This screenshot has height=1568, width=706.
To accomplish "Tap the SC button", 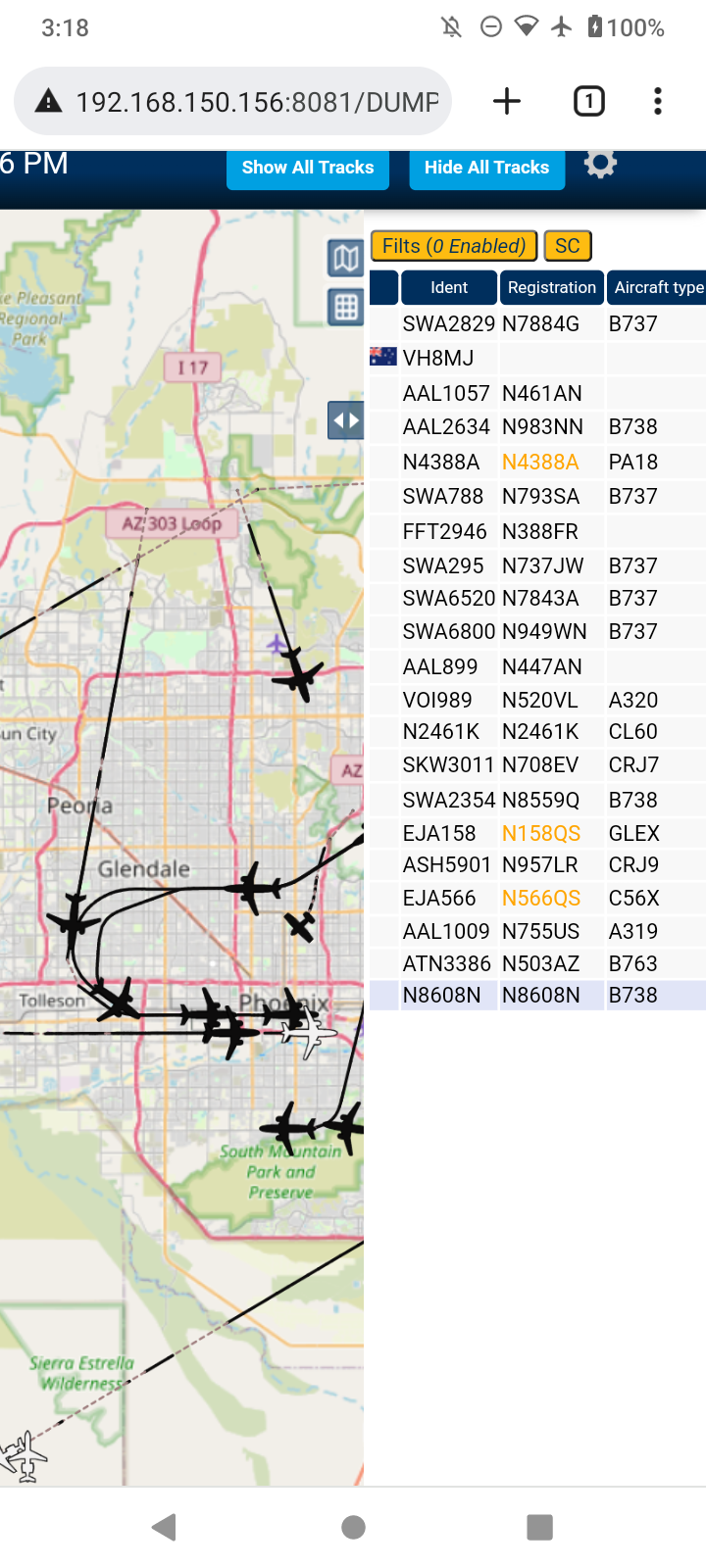I will [568, 246].
